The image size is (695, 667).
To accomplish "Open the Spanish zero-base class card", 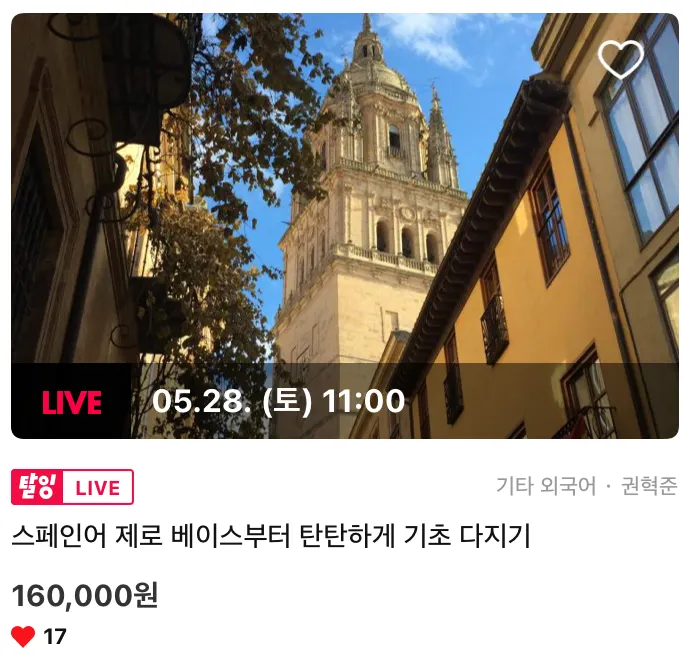I will pos(271,537).
